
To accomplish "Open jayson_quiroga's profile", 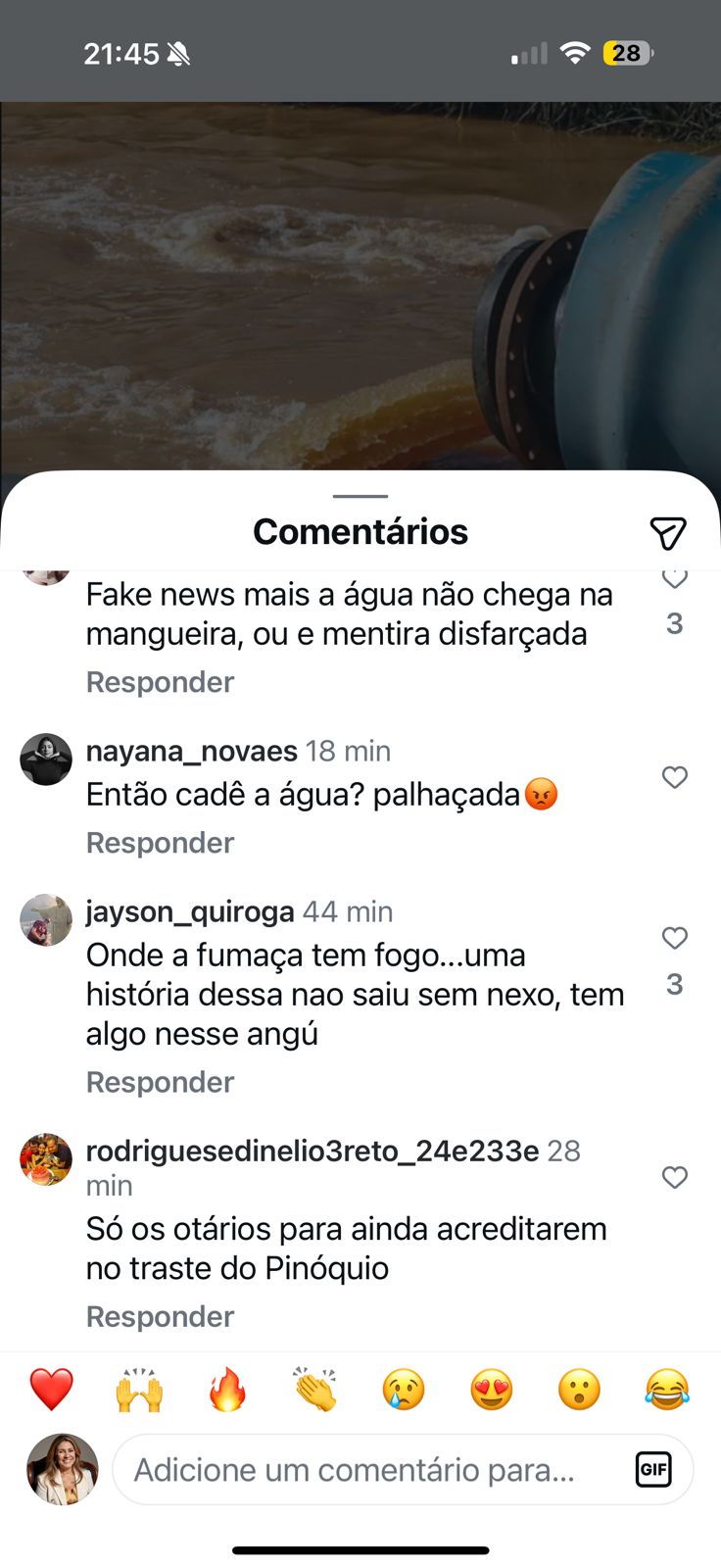I will (190, 911).
